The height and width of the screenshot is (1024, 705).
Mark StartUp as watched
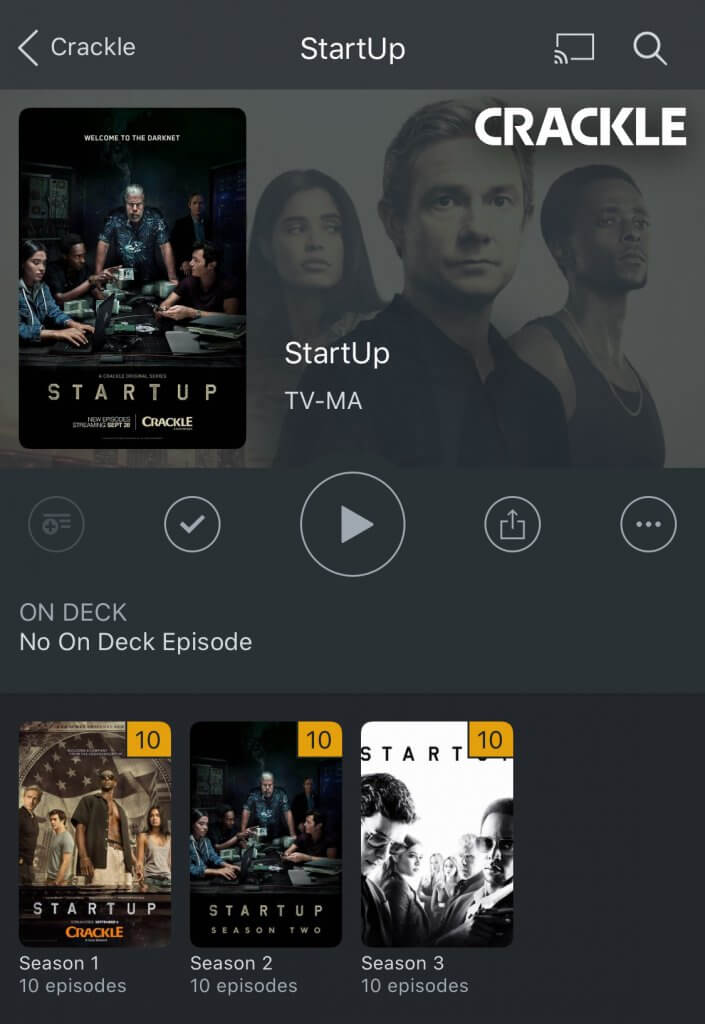pos(192,524)
